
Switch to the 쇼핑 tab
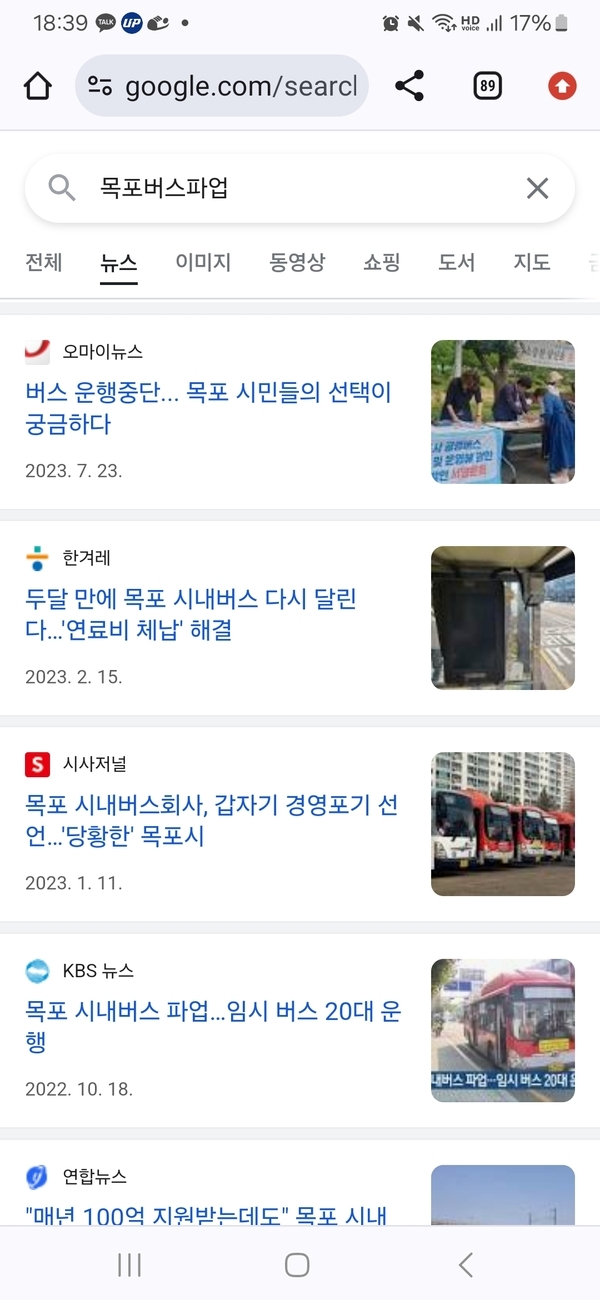click(x=382, y=263)
